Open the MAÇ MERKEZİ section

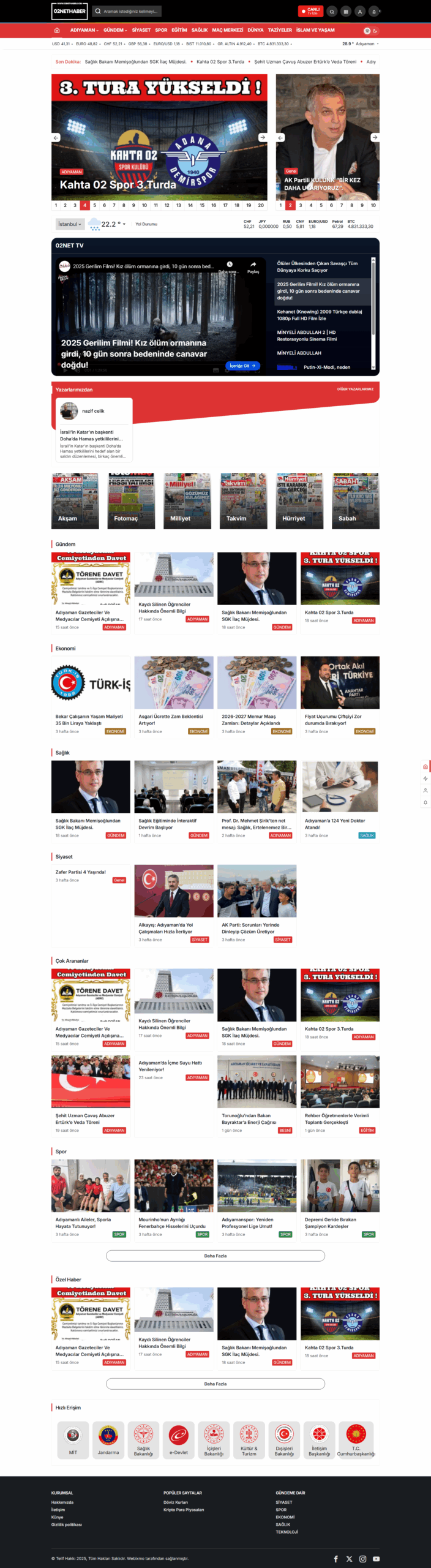click(228, 30)
